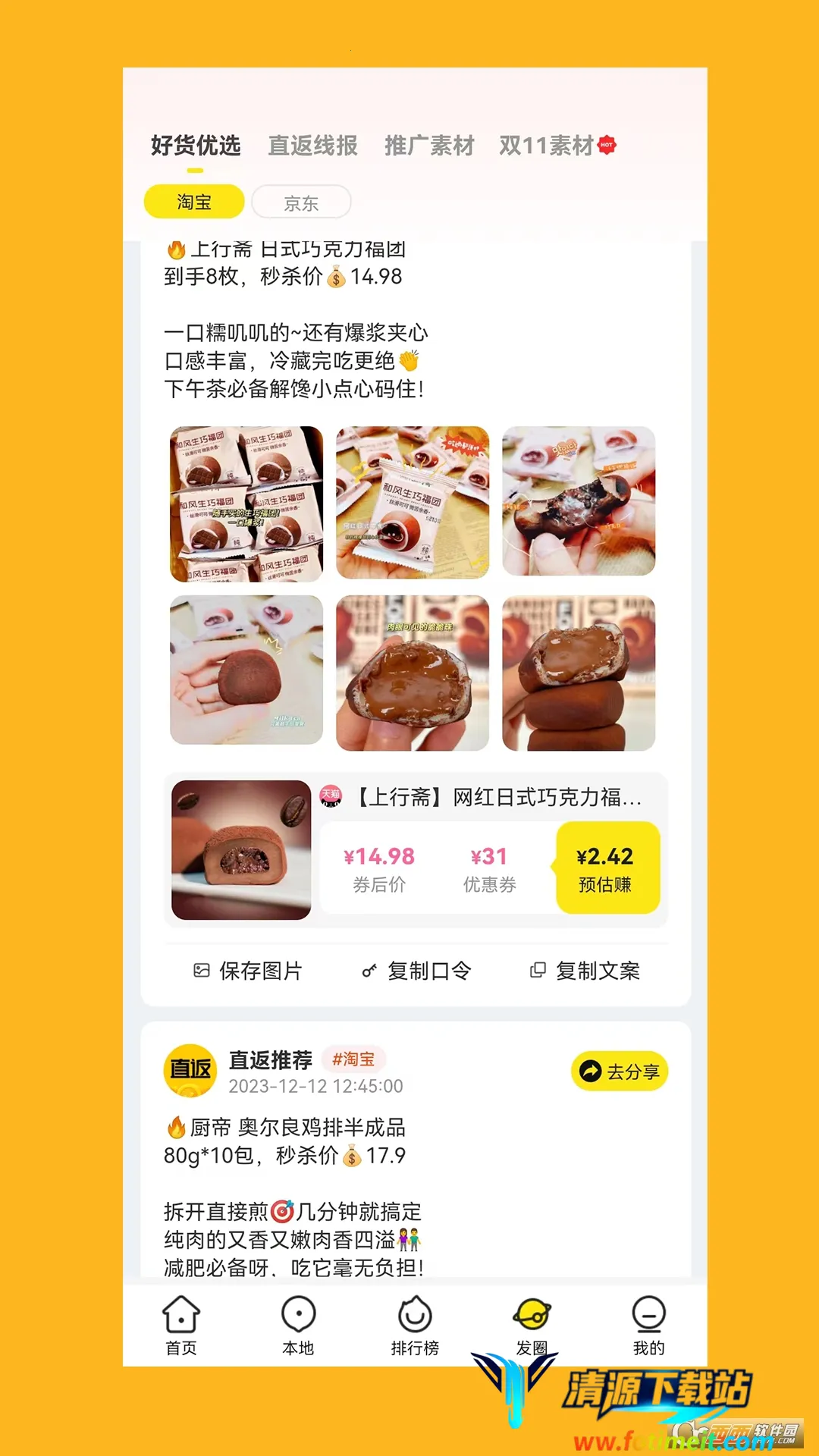The image size is (819, 1456).
Task: Open the 我的 profile tab
Action: point(648,1326)
